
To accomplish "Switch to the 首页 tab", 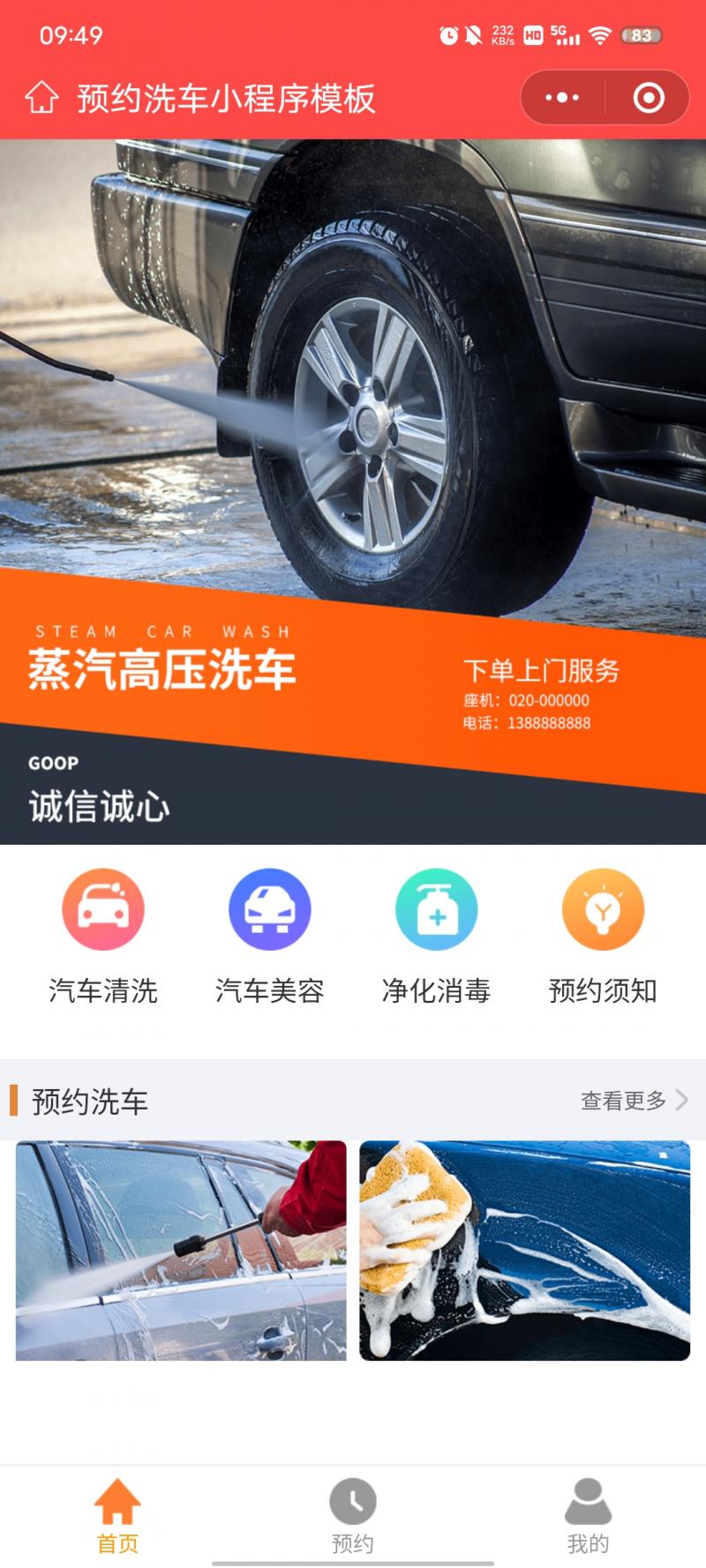I will tap(117, 1517).
